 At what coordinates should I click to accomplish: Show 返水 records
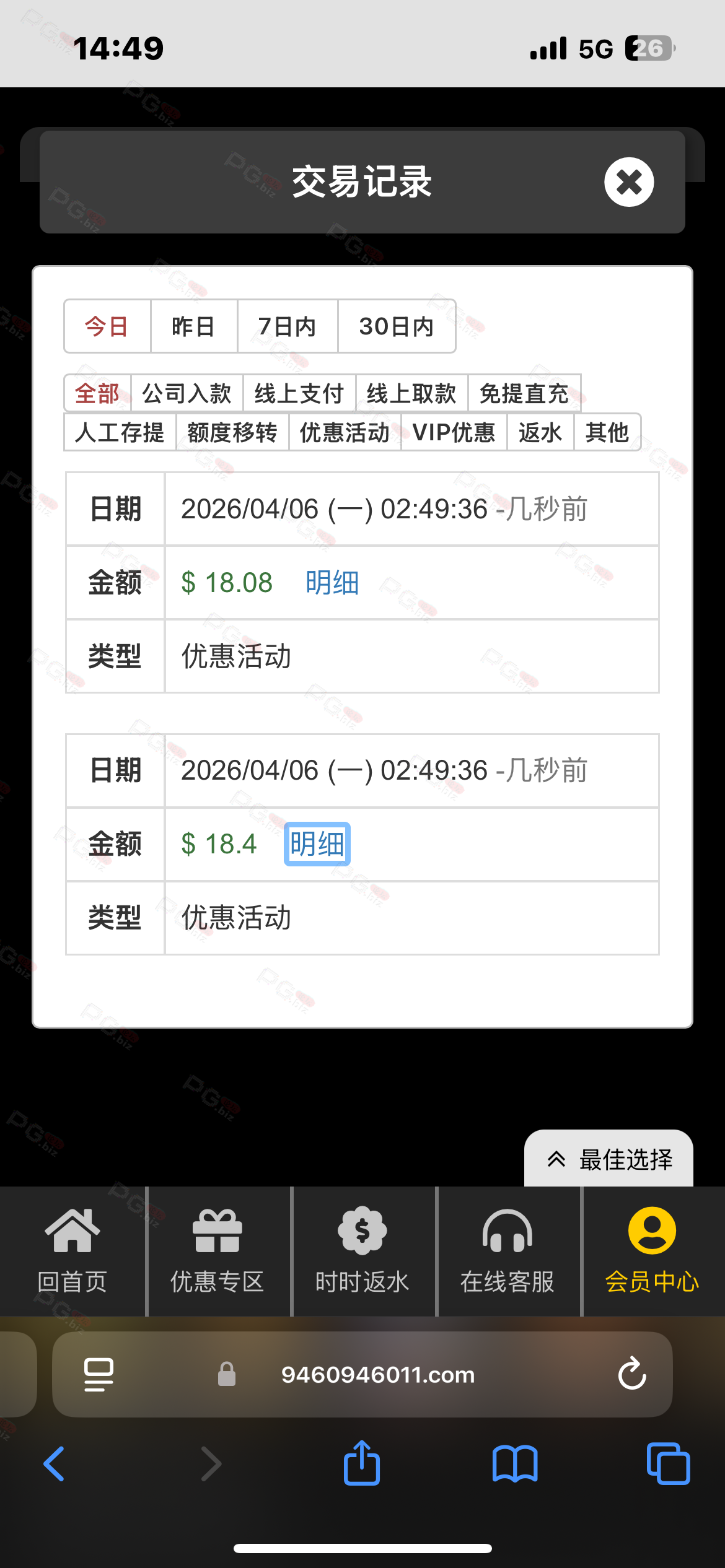coord(540,432)
